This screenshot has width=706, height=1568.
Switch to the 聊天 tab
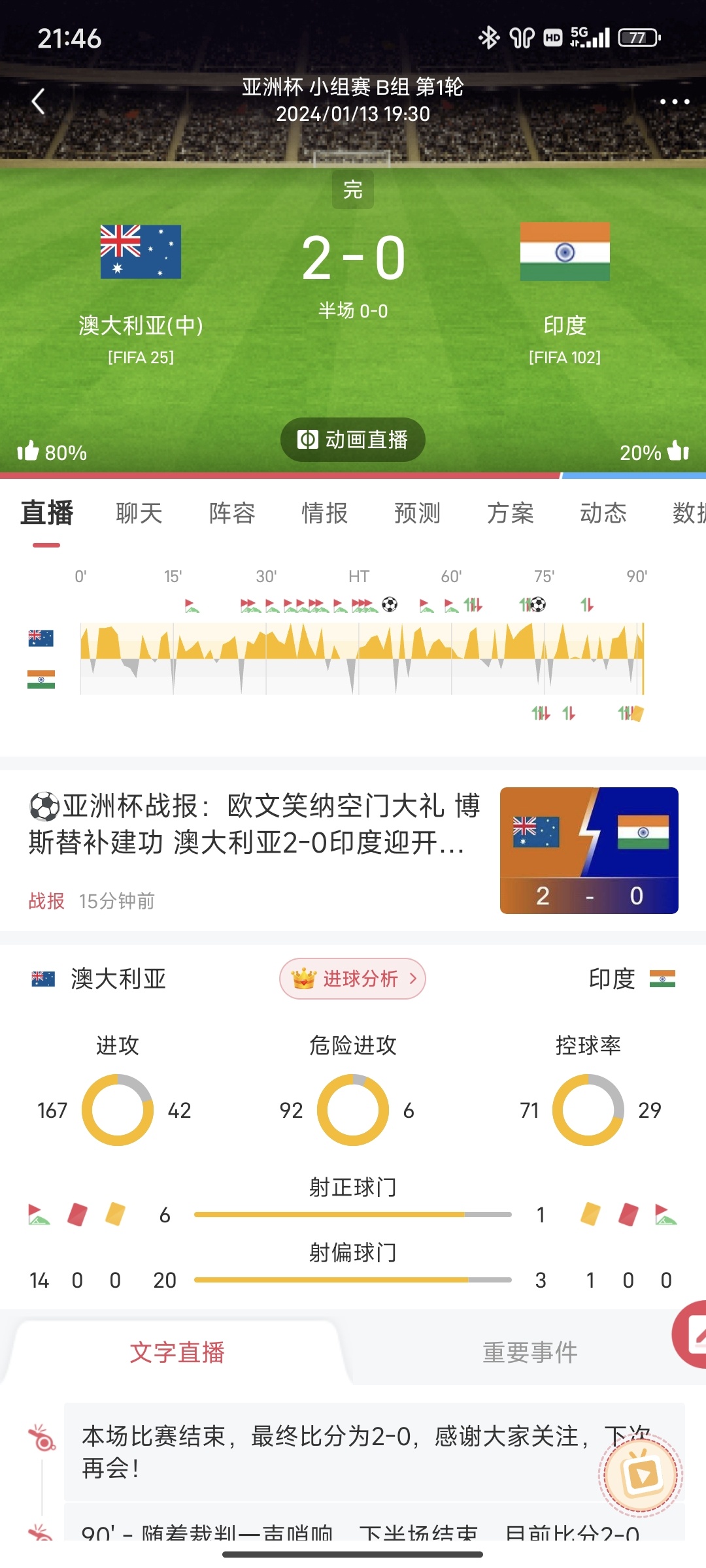tap(139, 514)
